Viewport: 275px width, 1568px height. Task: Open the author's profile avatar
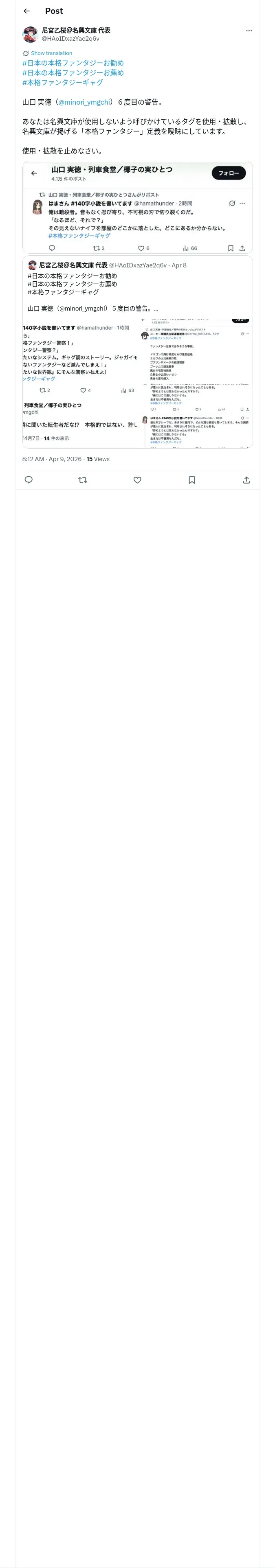tap(30, 34)
